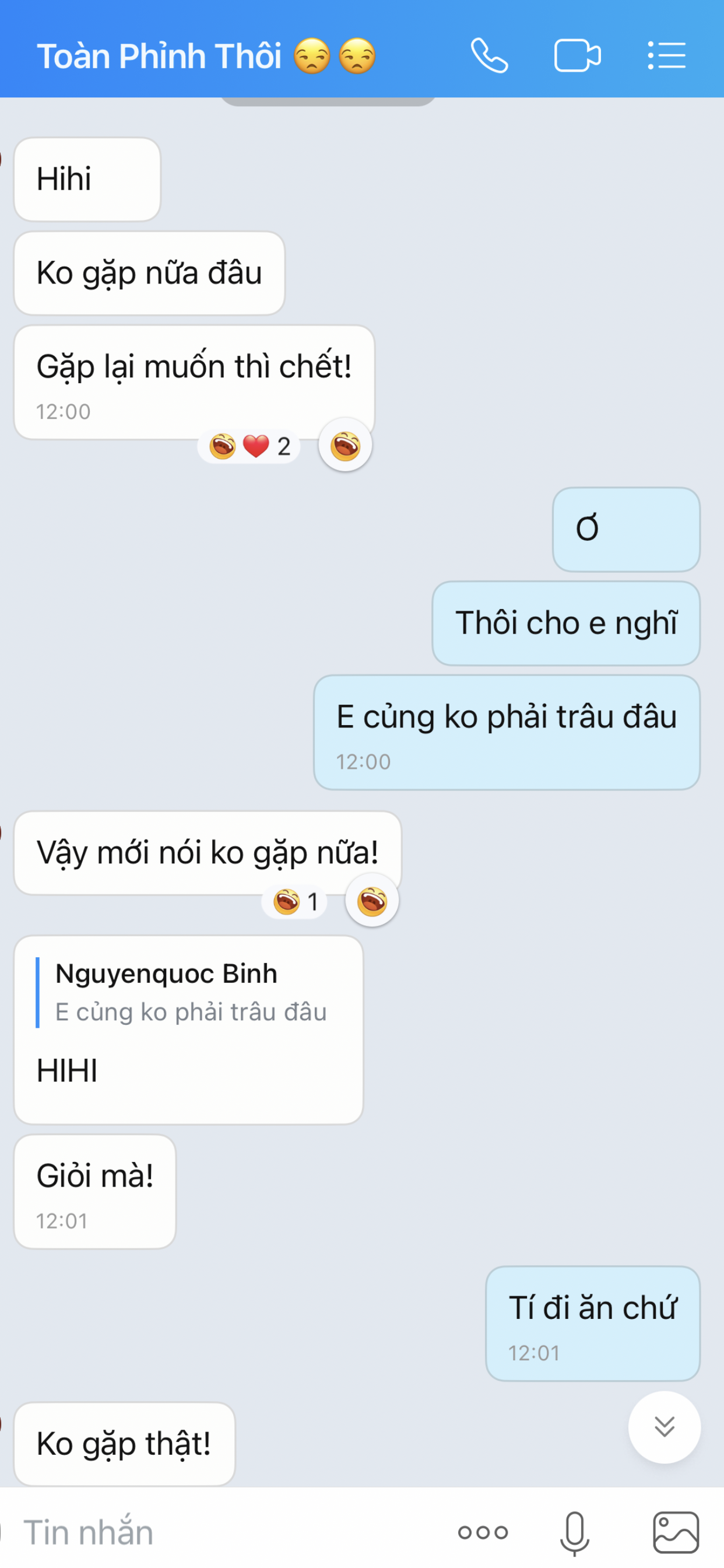View reactions count on 'Gặp lại muốn thì chết!'
Screen dimensions: 724x1568
coord(249,447)
